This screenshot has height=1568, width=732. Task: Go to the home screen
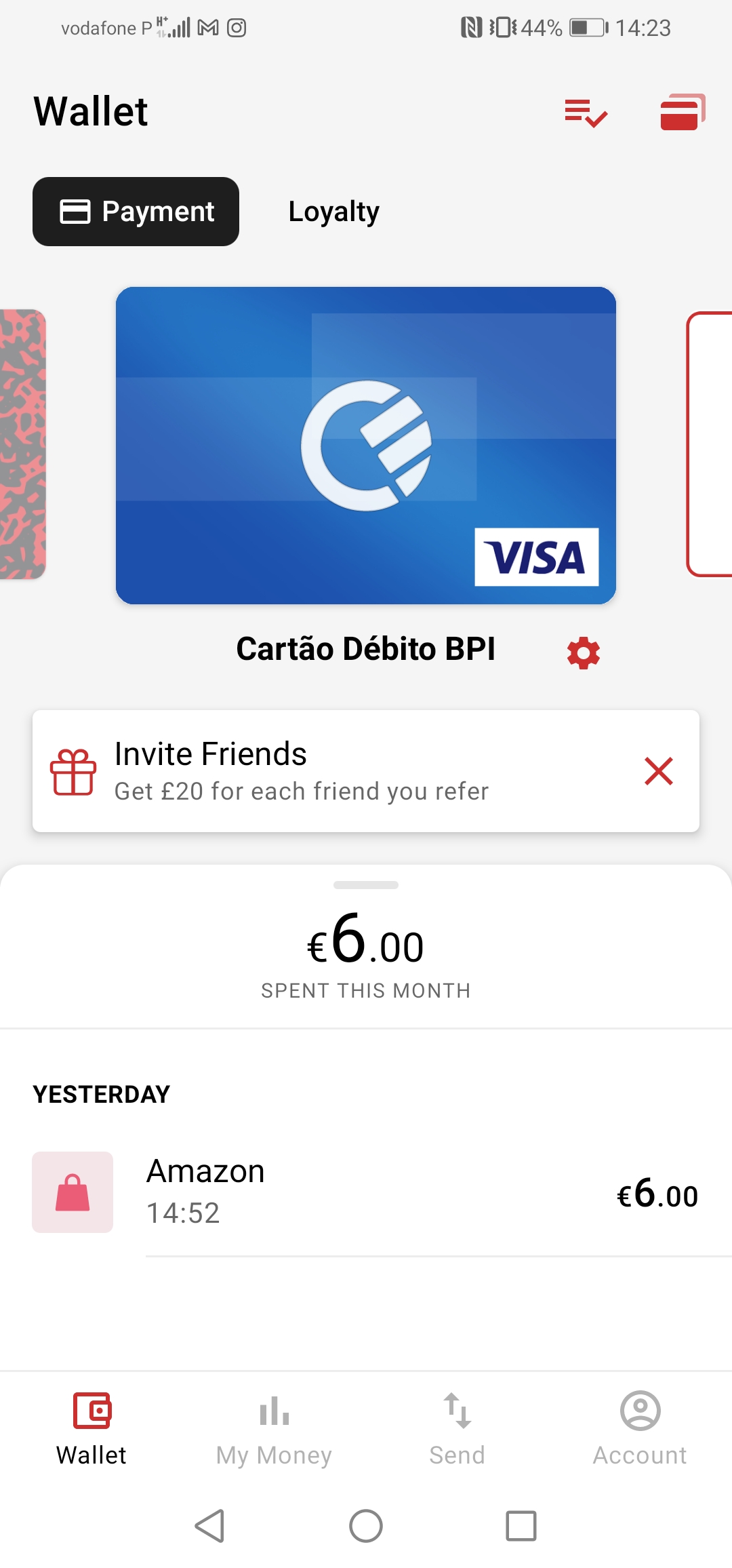(x=366, y=1526)
